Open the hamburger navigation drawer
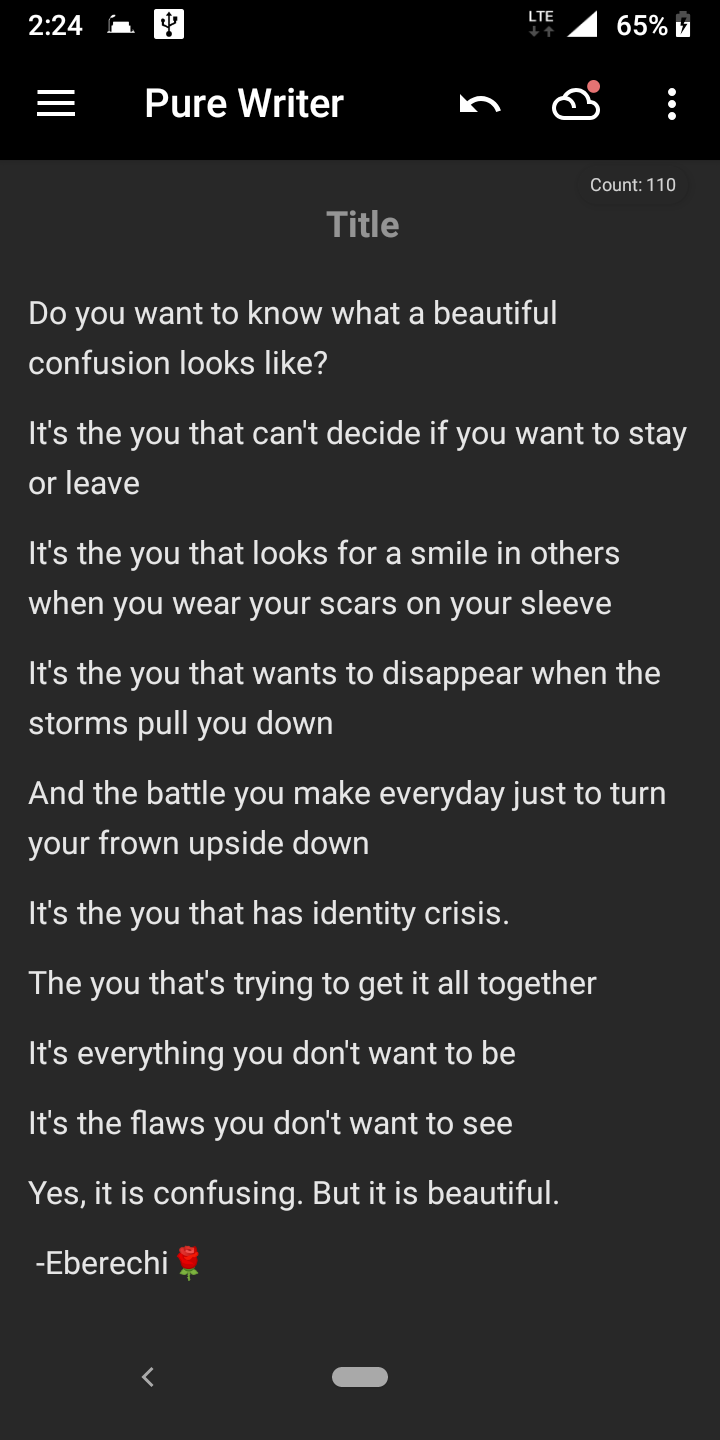This screenshot has width=720, height=1440. (56, 104)
